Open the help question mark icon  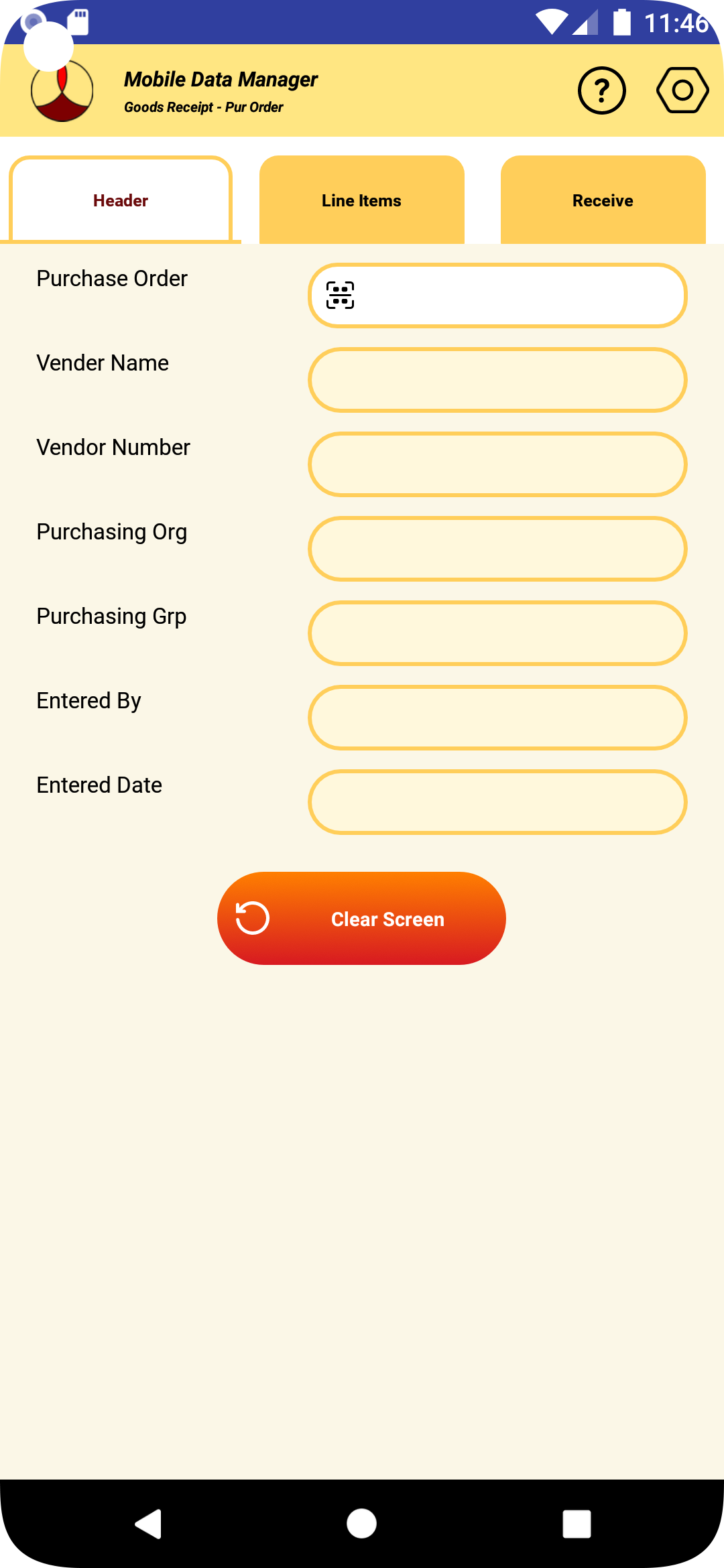pos(601,90)
